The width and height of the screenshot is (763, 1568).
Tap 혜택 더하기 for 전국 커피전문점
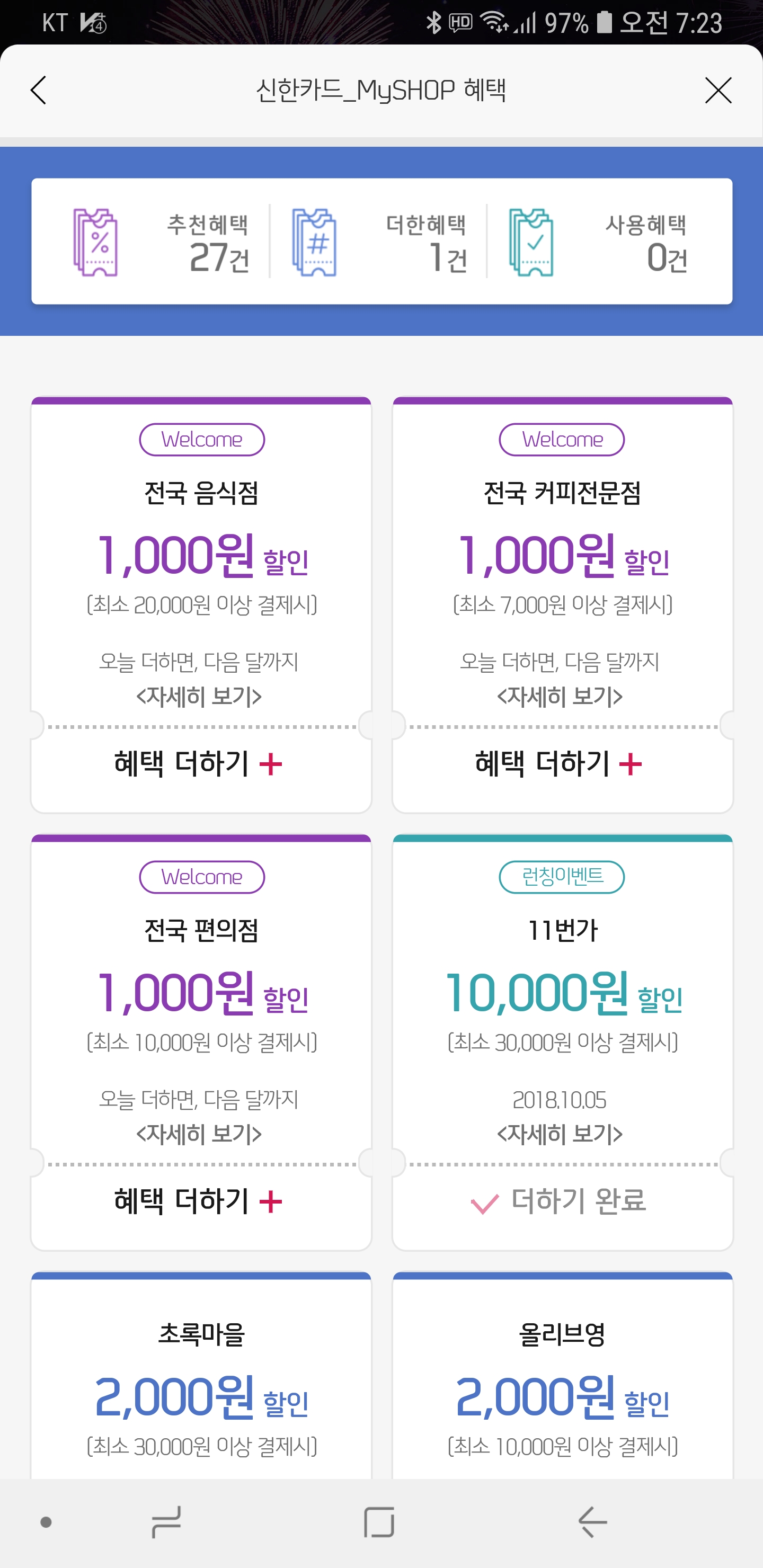pyautogui.click(x=559, y=764)
